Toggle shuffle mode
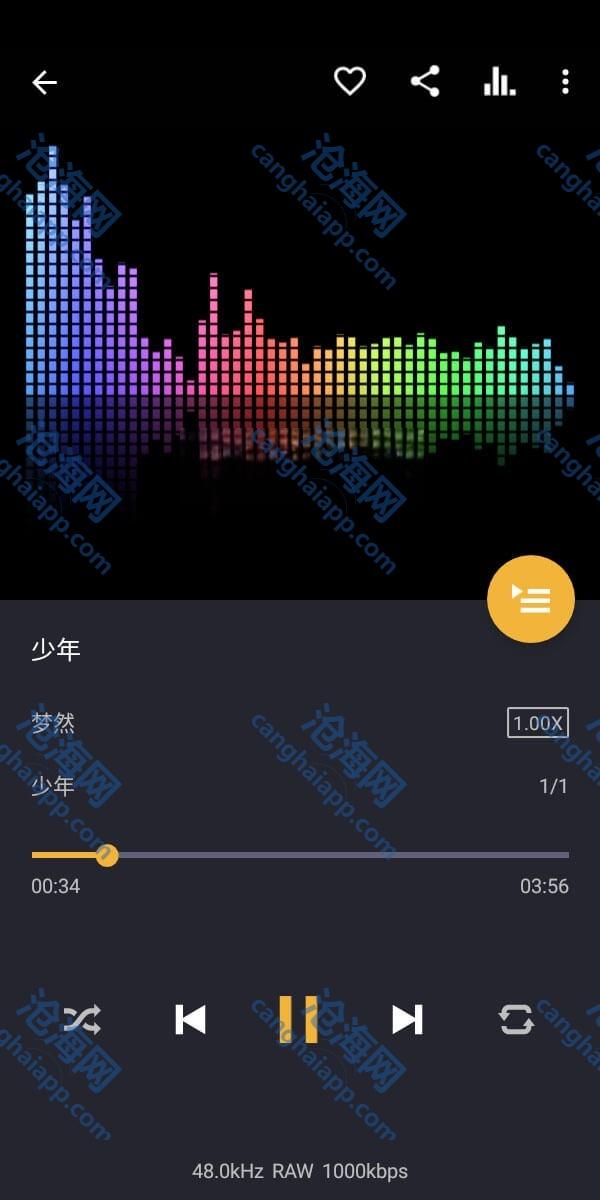The width and height of the screenshot is (600, 1200). coord(82,1019)
